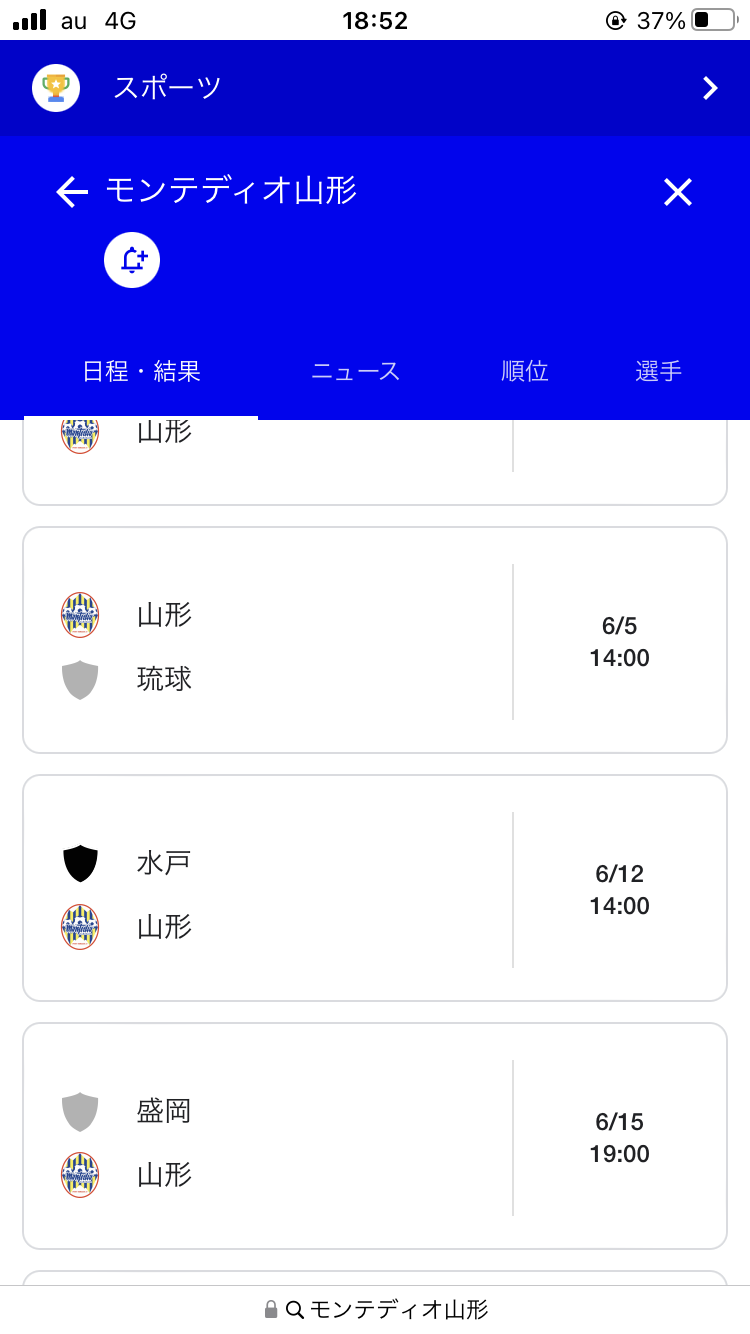Open the 盛岡 vs 山形 match on 6/15

coord(375,1136)
